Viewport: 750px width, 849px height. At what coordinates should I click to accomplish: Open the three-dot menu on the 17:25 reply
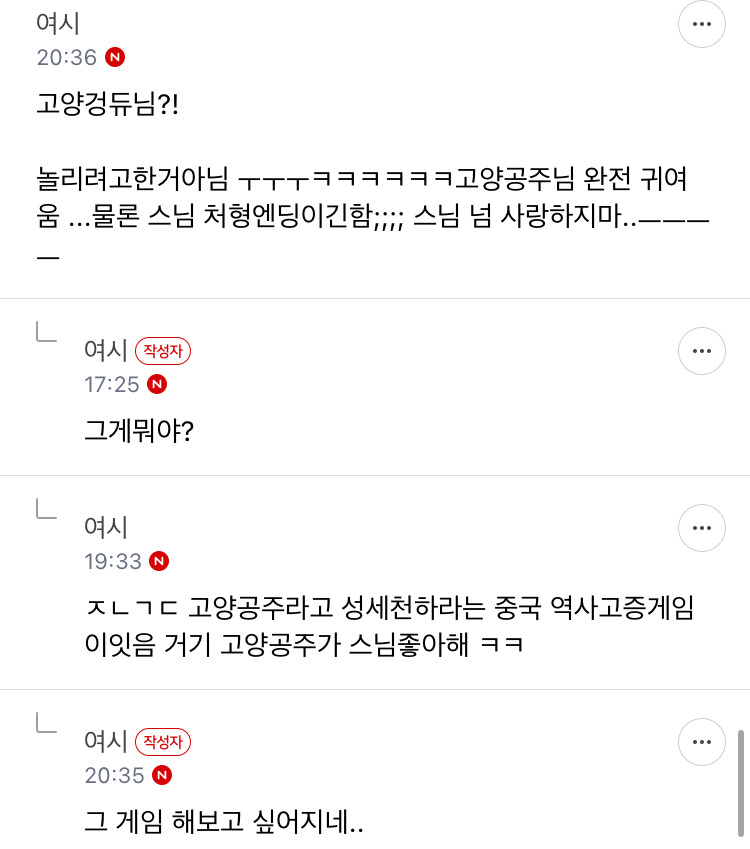[x=701, y=351]
